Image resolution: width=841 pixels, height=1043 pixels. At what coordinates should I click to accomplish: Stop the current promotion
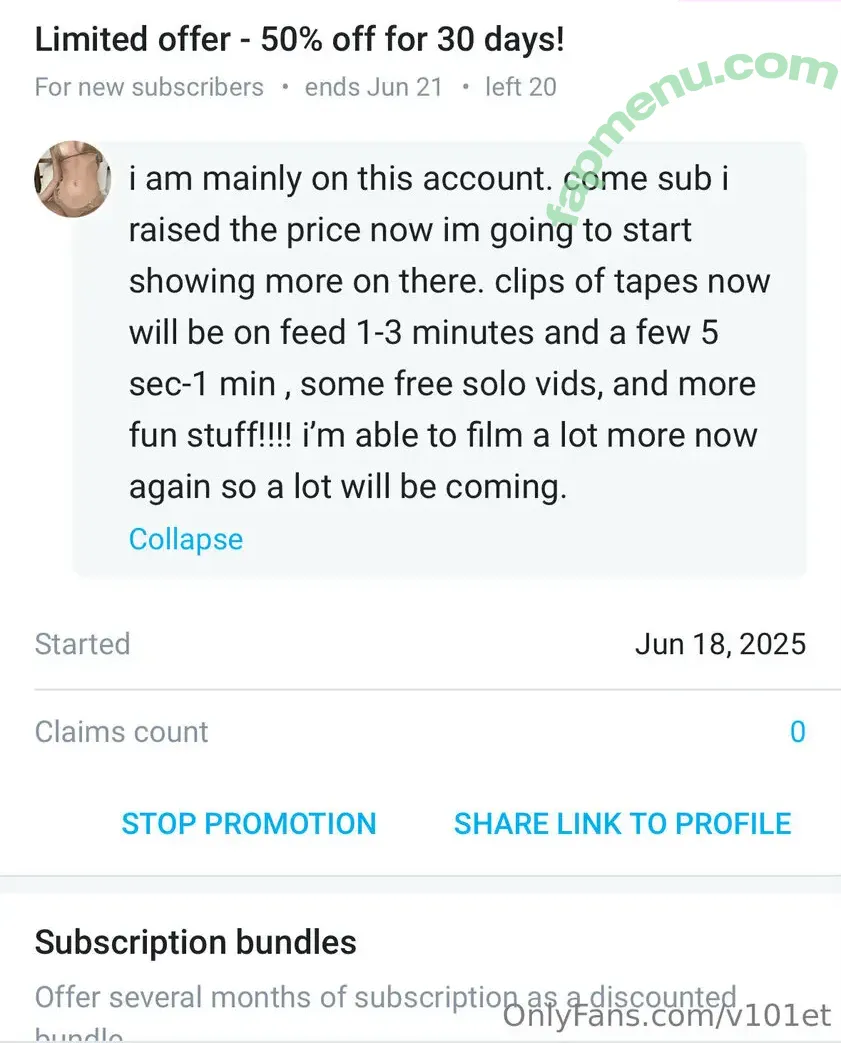point(249,823)
